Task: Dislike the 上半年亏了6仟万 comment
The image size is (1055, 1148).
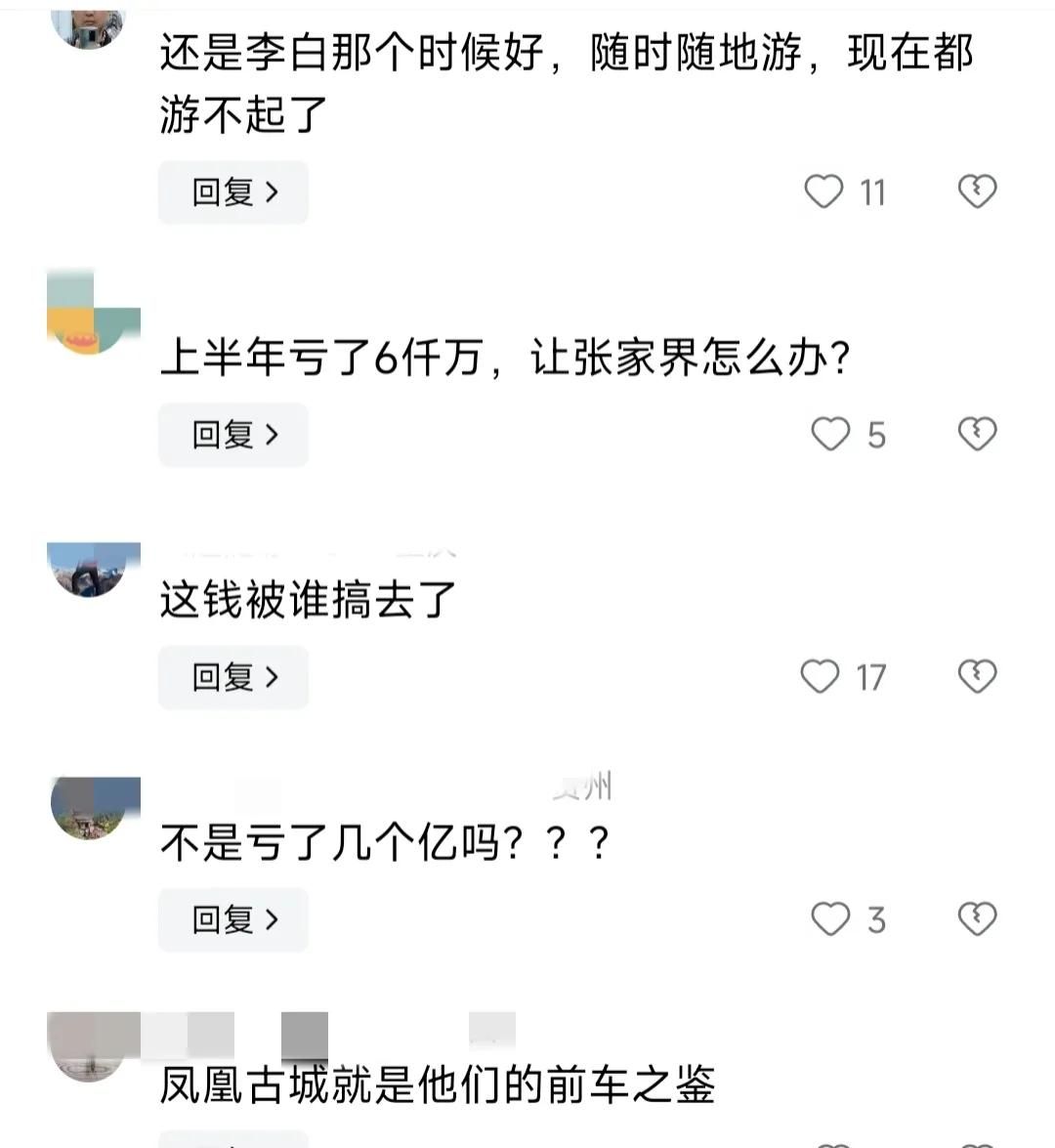Action: click(976, 434)
